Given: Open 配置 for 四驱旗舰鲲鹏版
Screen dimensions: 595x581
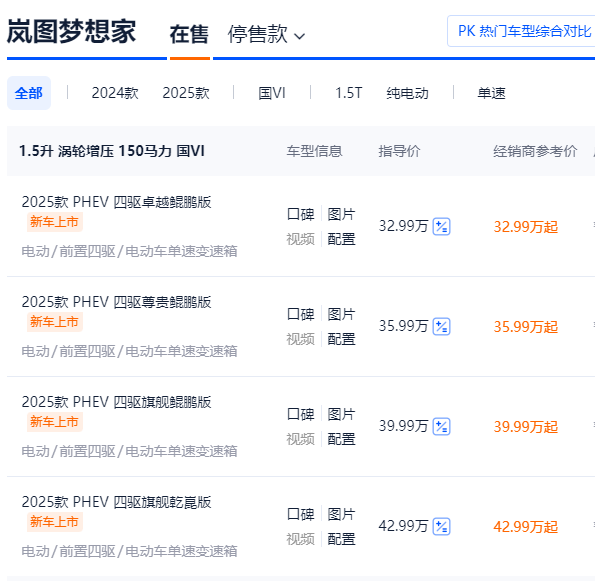Looking at the screenshot, I should click(x=341, y=439).
